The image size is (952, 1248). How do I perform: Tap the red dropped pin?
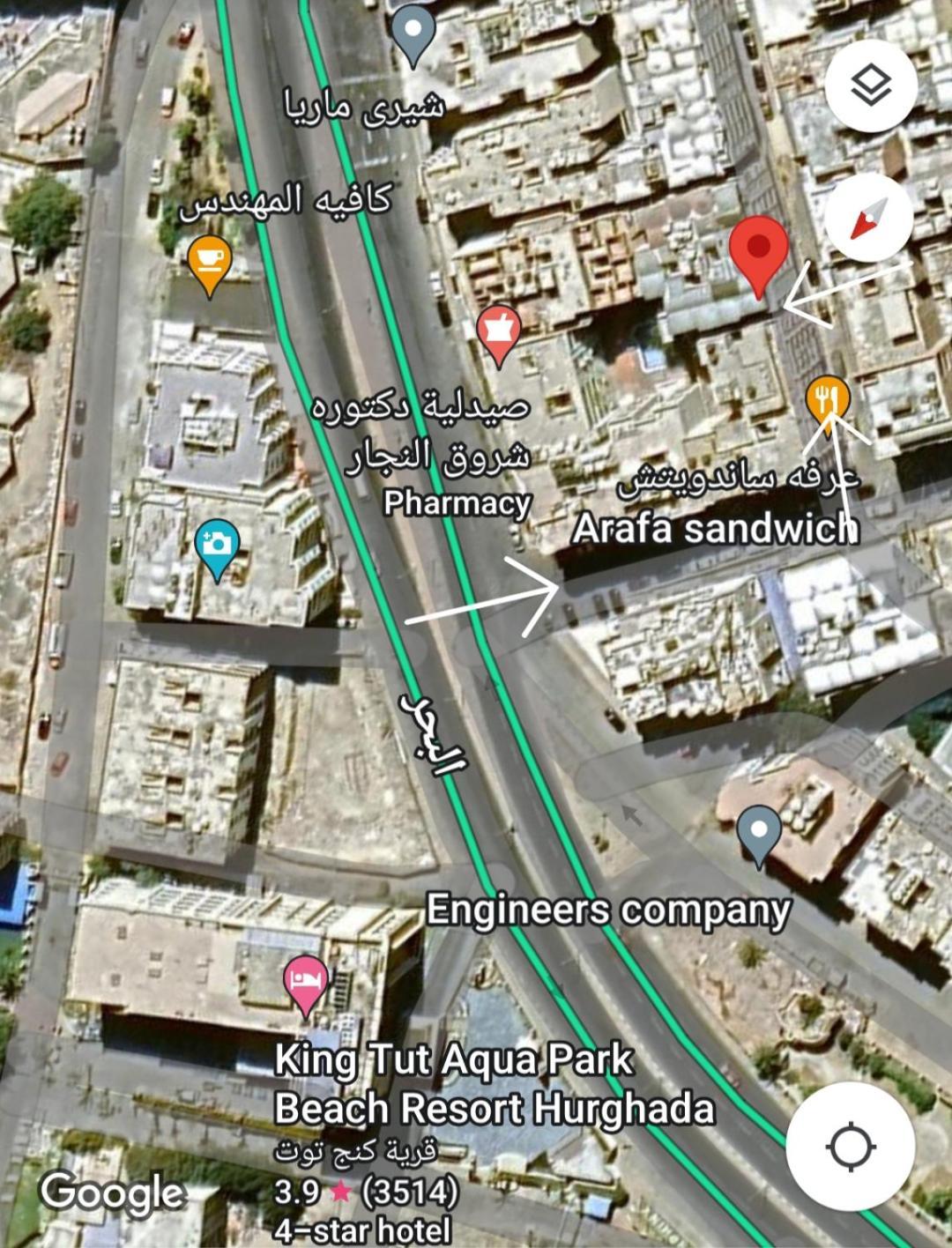point(759,249)
